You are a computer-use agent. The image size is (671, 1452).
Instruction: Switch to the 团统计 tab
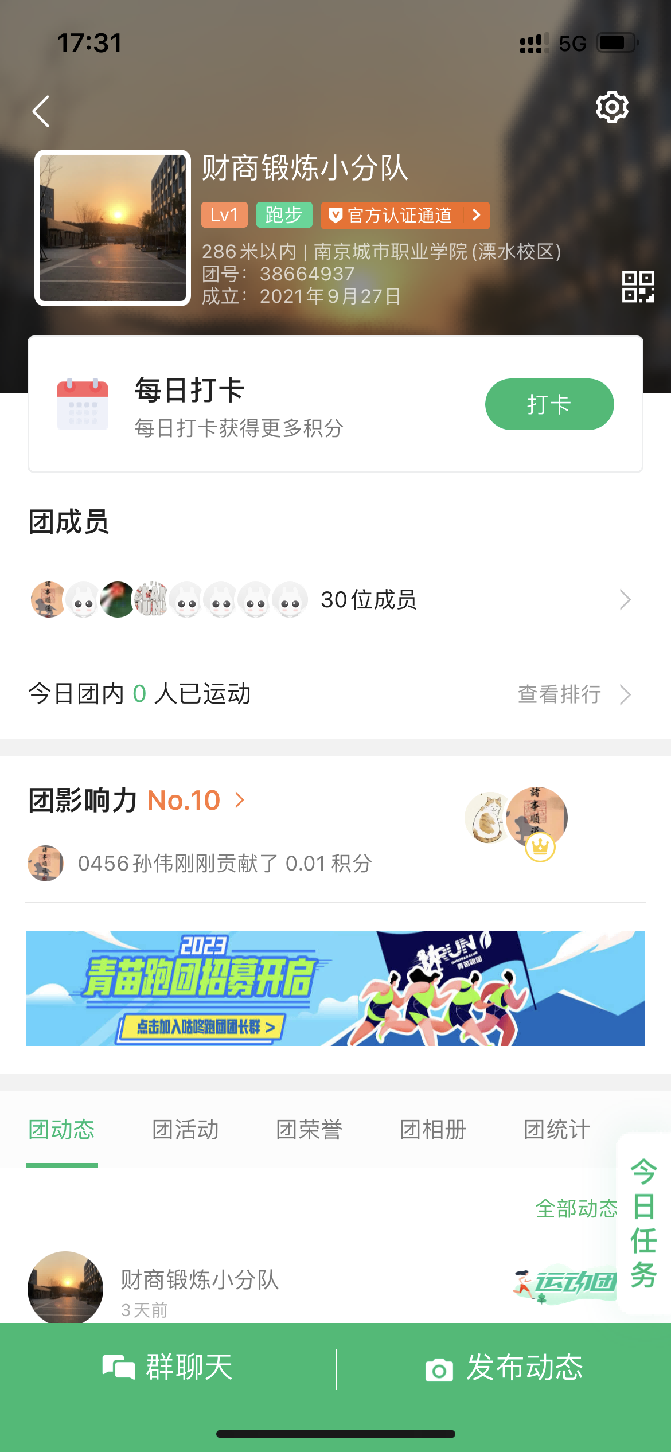(556, 1130)
